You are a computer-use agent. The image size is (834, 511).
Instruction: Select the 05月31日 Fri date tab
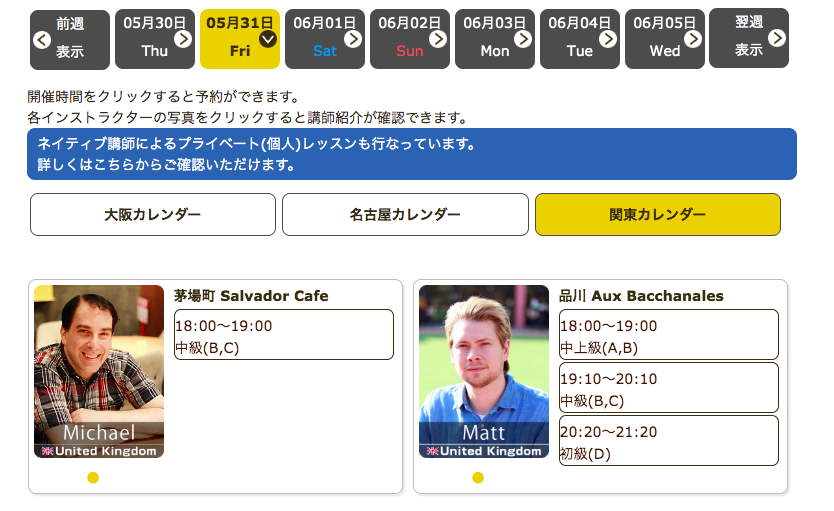tap(239, 38)
